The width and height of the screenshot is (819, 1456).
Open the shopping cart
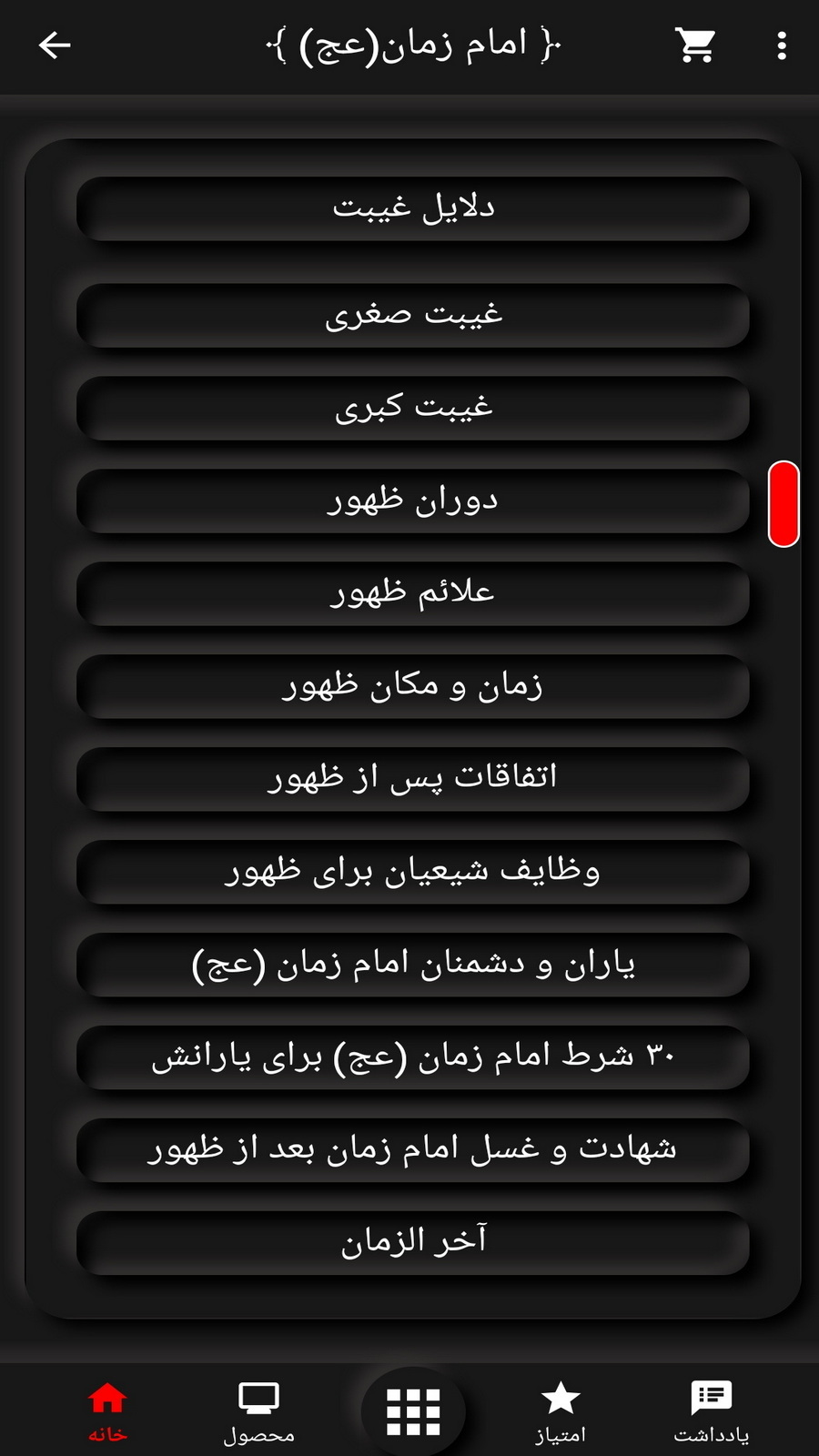point(694,45)
